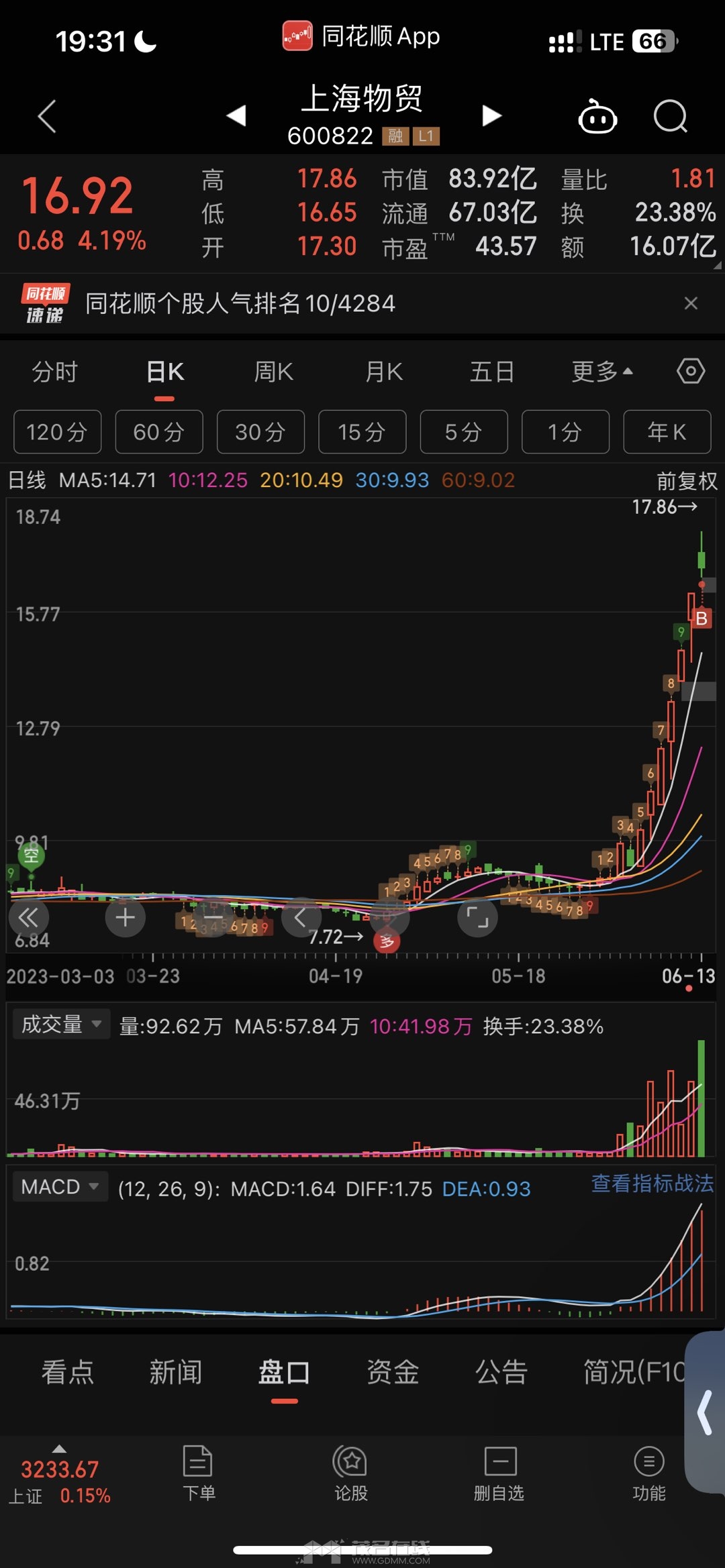Open the AI robot assistant
Image resolution: width=725 pixels, height=1568 pixels.
[x=597, y=117]
